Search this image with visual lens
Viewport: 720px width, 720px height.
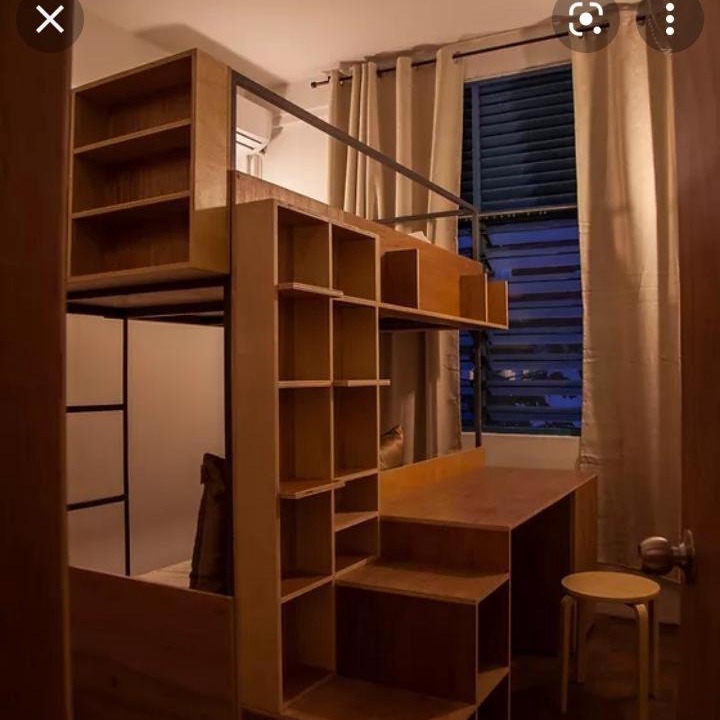click(x=586, y=19)
